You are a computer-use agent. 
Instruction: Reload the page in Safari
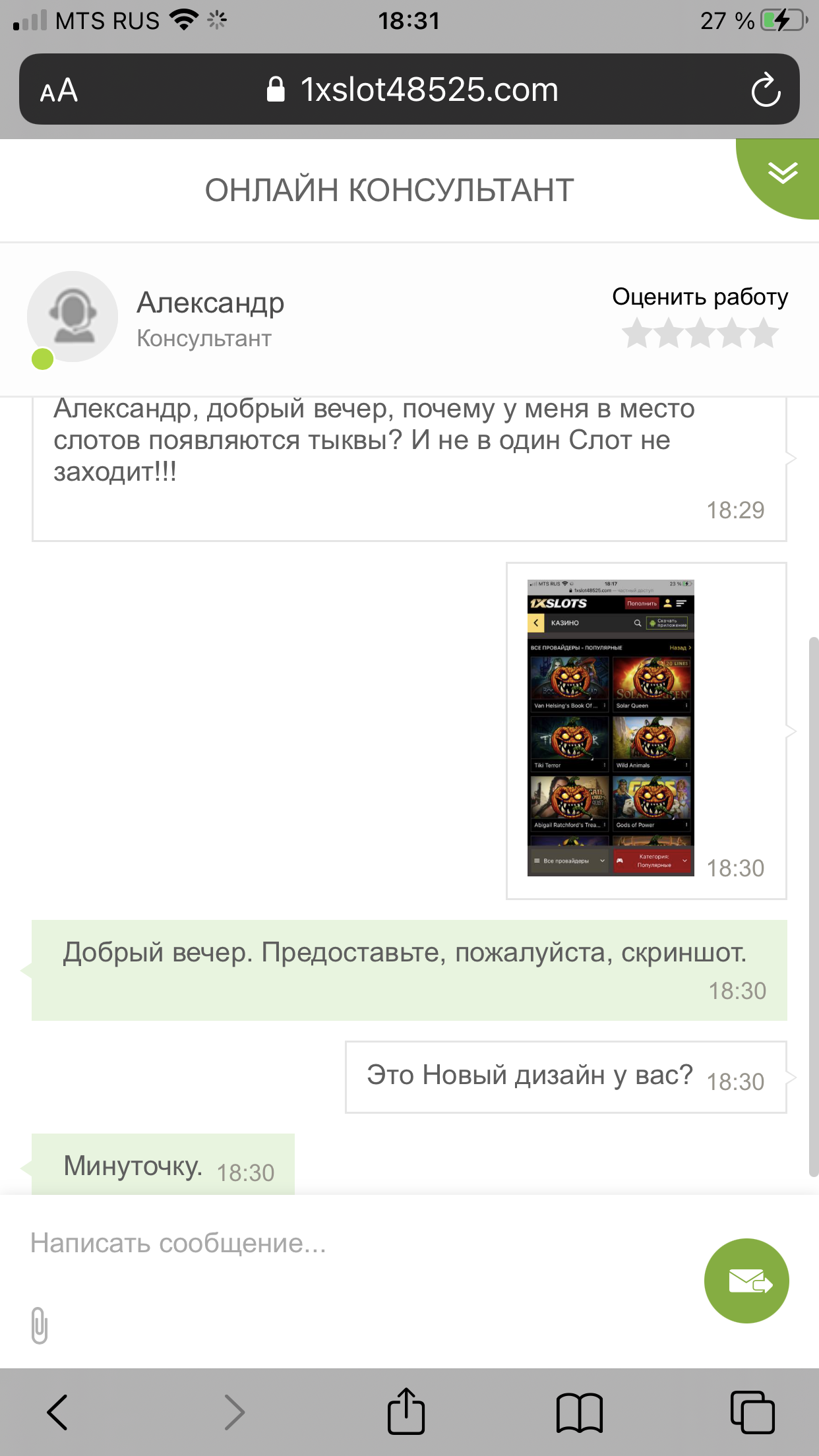pos(766,90)
